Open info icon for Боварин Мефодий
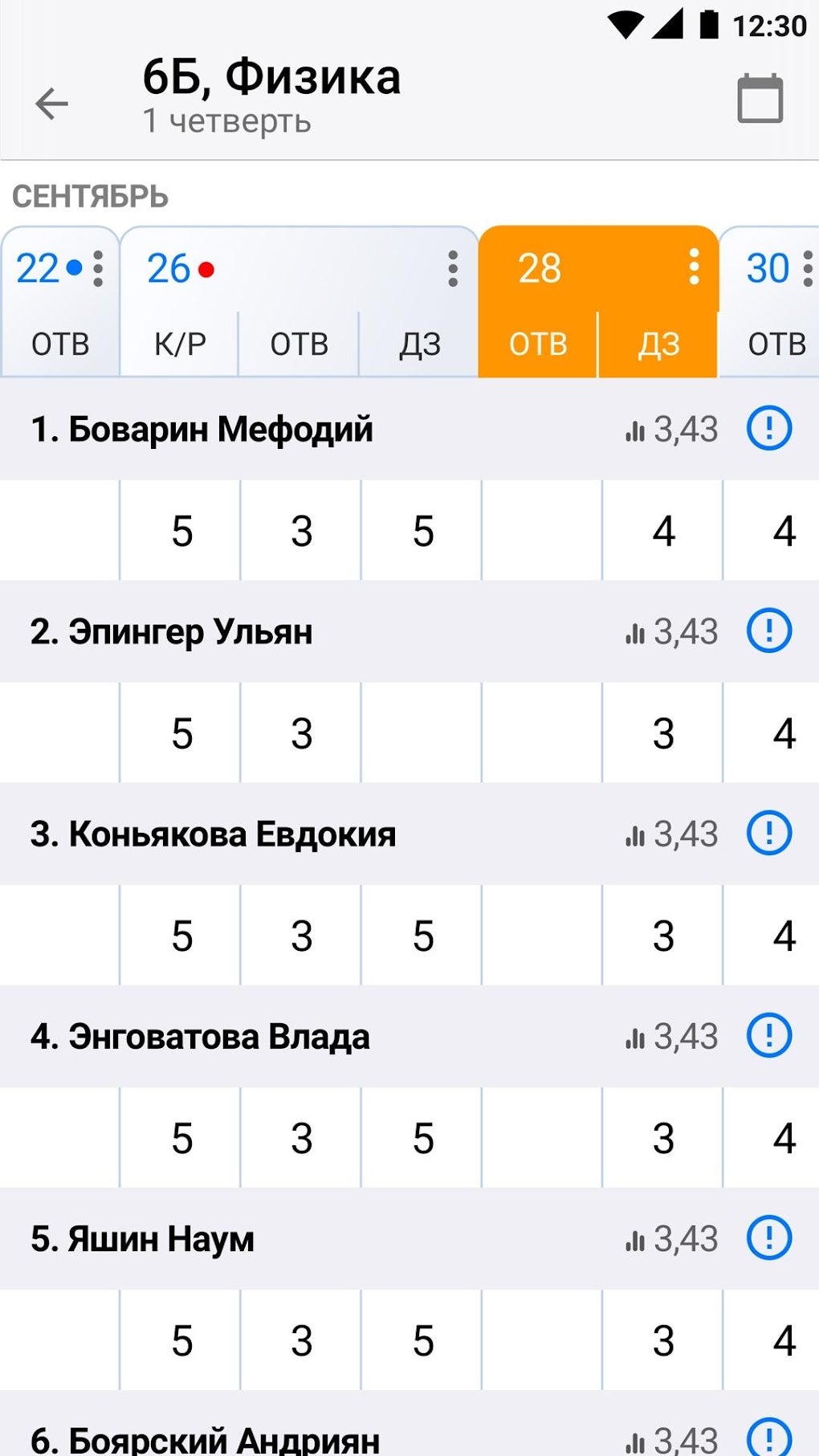The image size is (819, 1456). coord(768,428)
